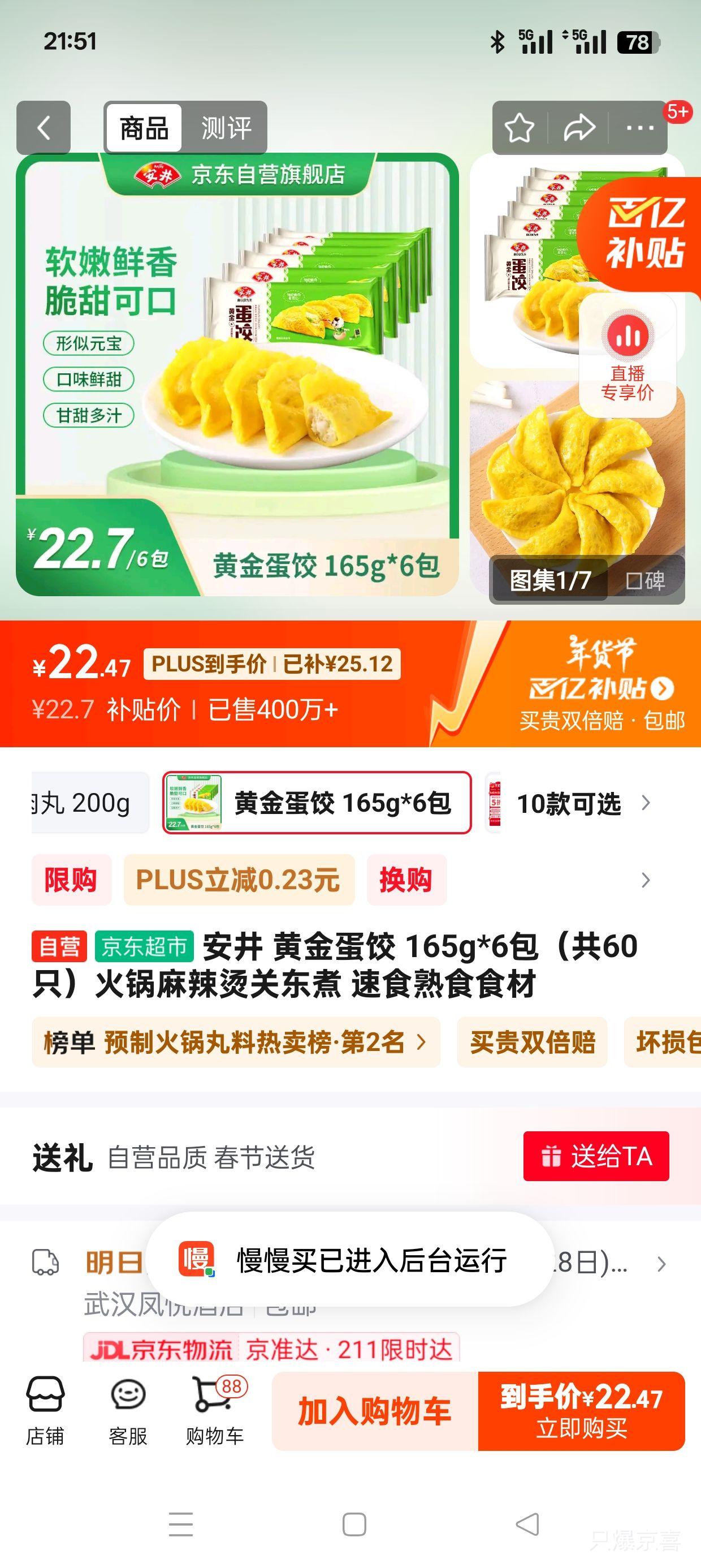Open the 购物车 shopping cart
This screenshot has width=701, height=1568.
click(214, 1411)
